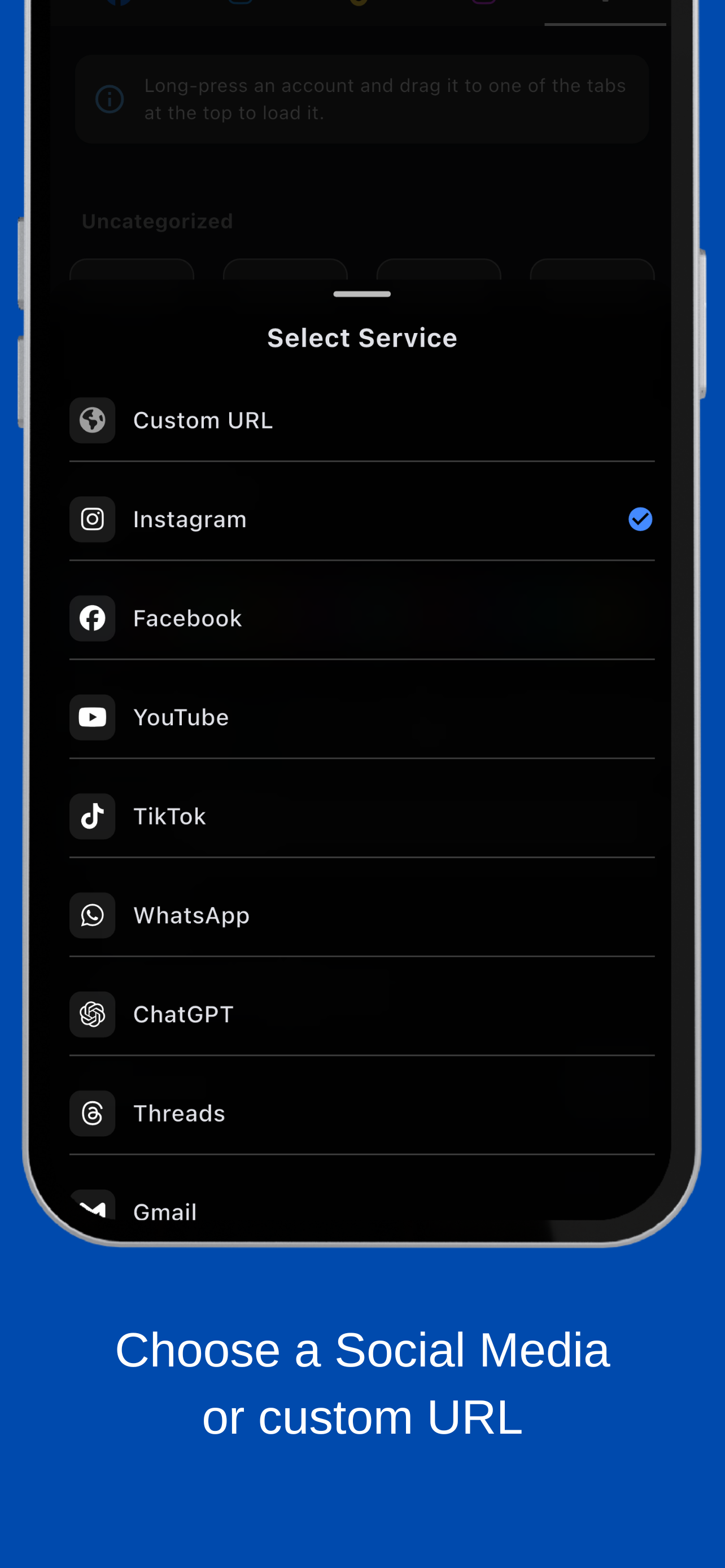Tap the WhatsApp icon
Viewport: 725px width, 1568px height.
(92, 915)
